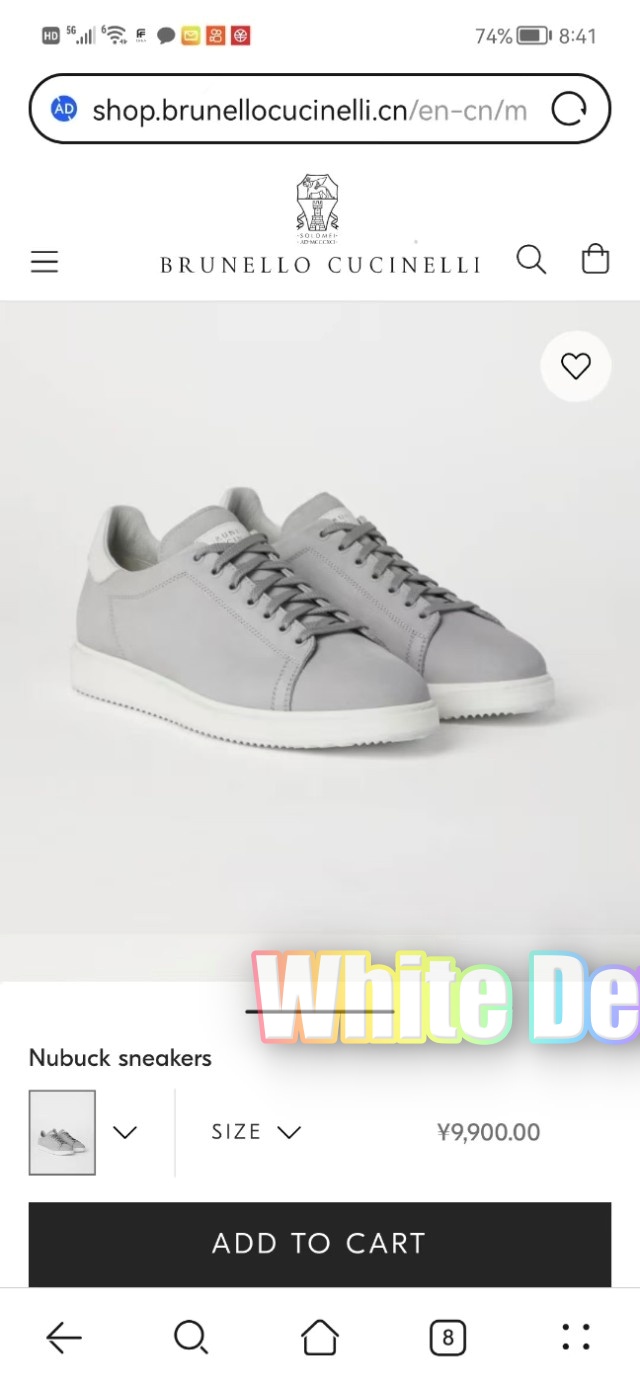Reload the page with the refresh icon
Screen dimensions: 640x1387
pos(569,109)
